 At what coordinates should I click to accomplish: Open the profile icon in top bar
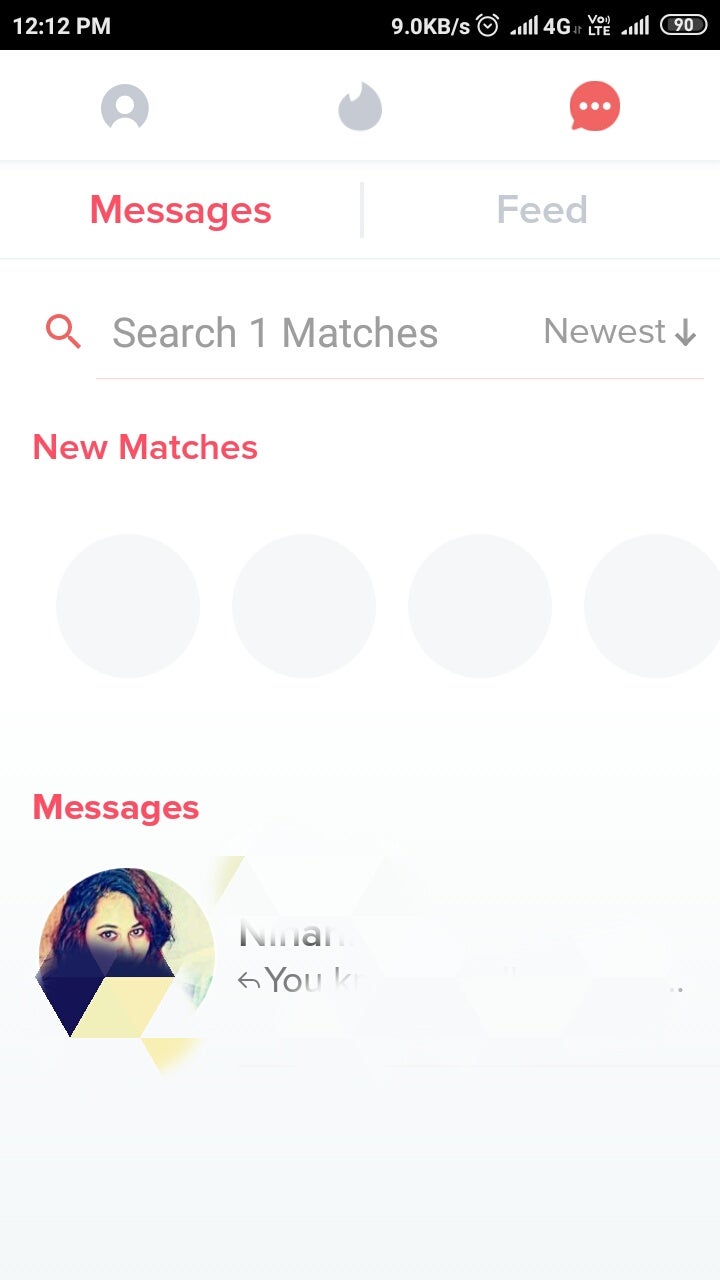[125, 107]
